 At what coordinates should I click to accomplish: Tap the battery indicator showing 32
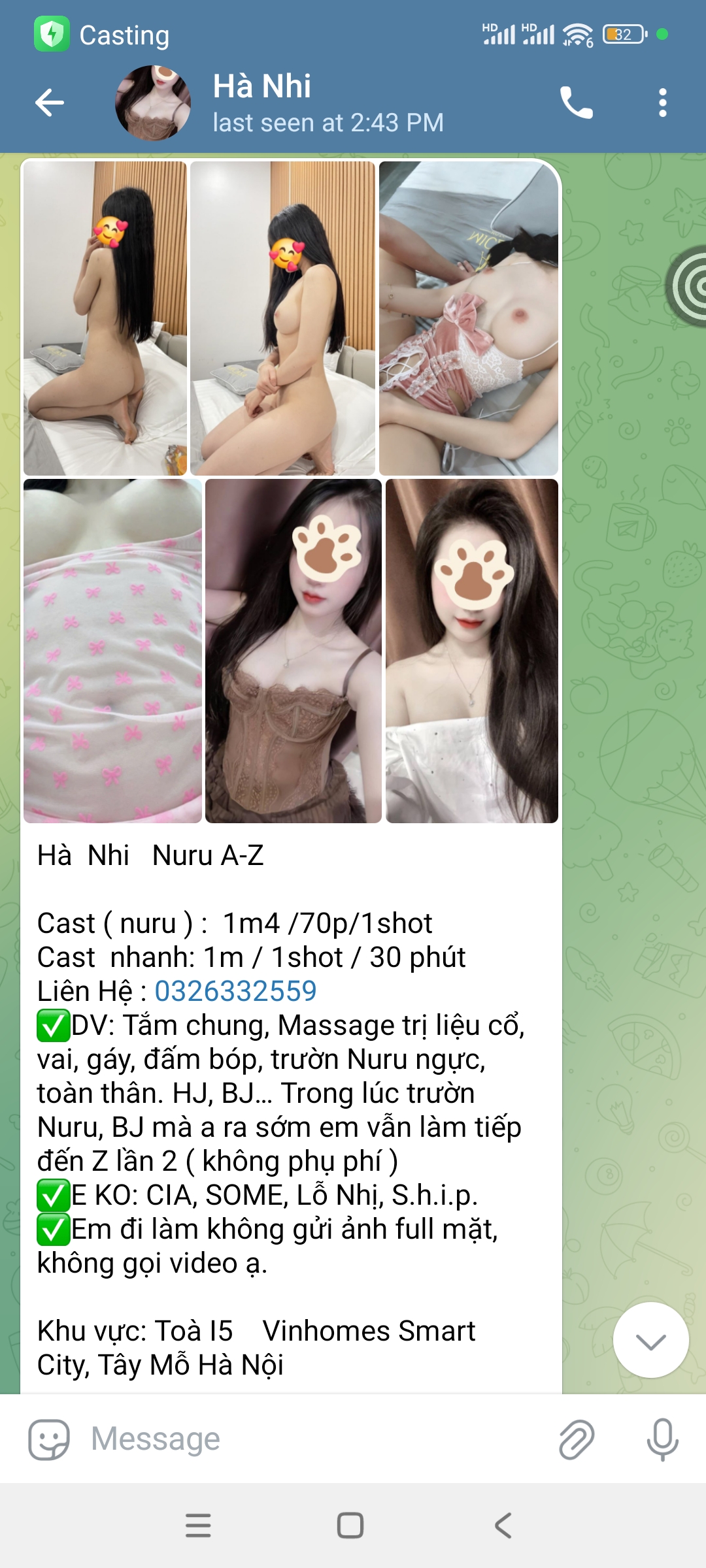click(x=623, y=34)
